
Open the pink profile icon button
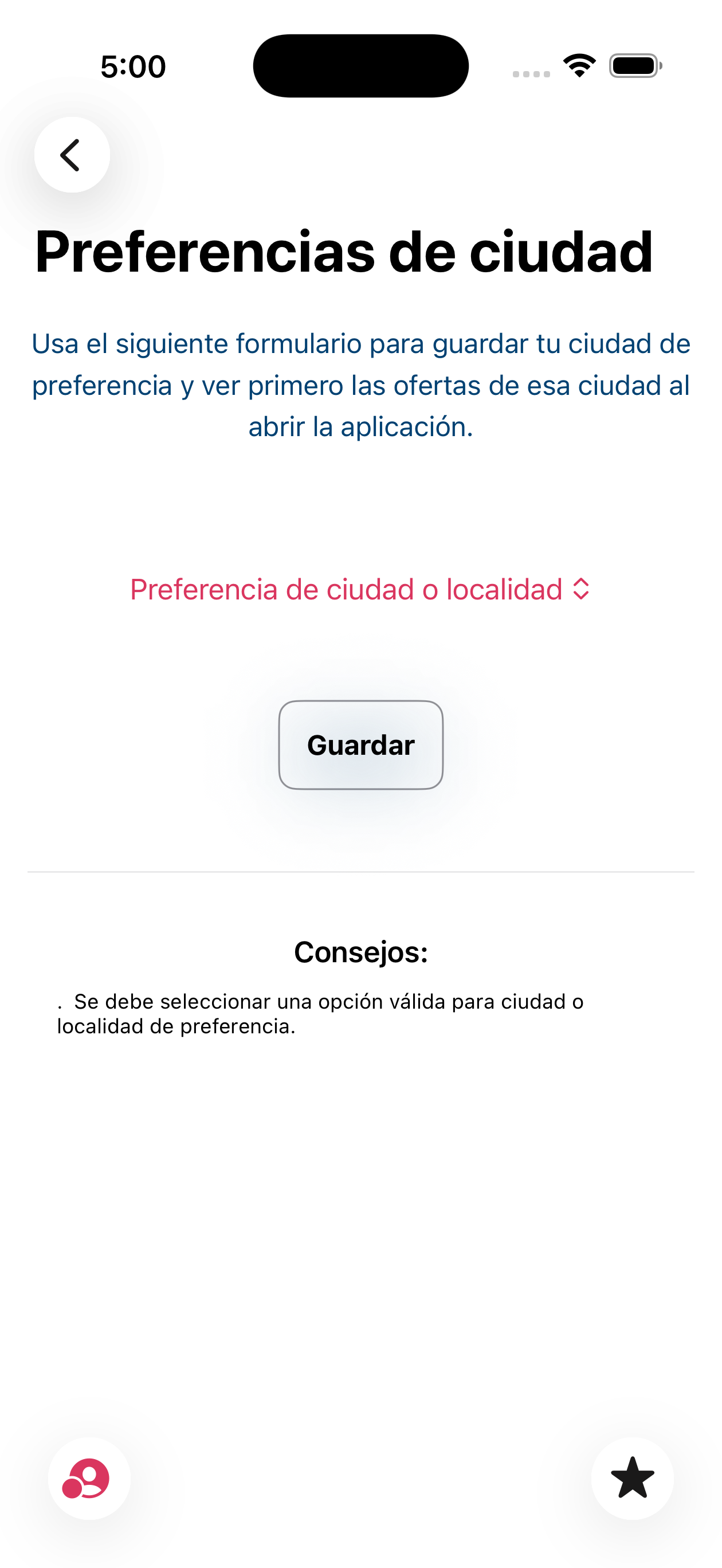pyautogui.click(x=89, y=1478)
